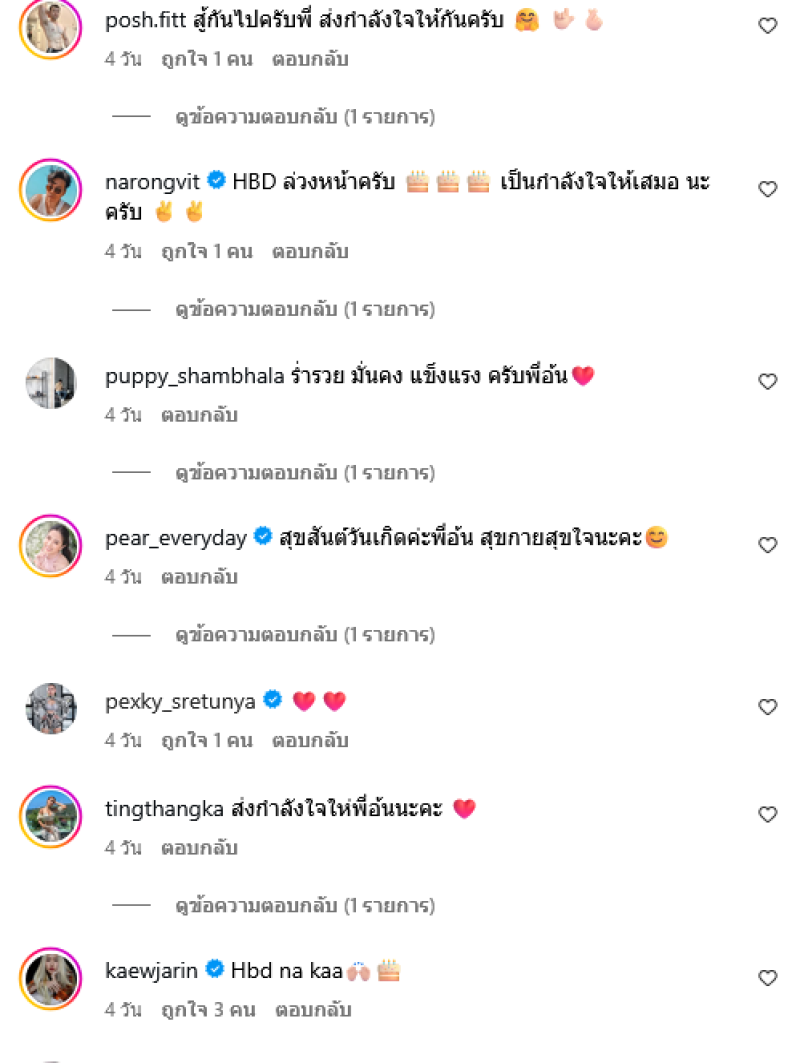The height and width of the screenshot is (1063, 800).
Task: Reply to tingthangka's comment
Action: point(199,848)
